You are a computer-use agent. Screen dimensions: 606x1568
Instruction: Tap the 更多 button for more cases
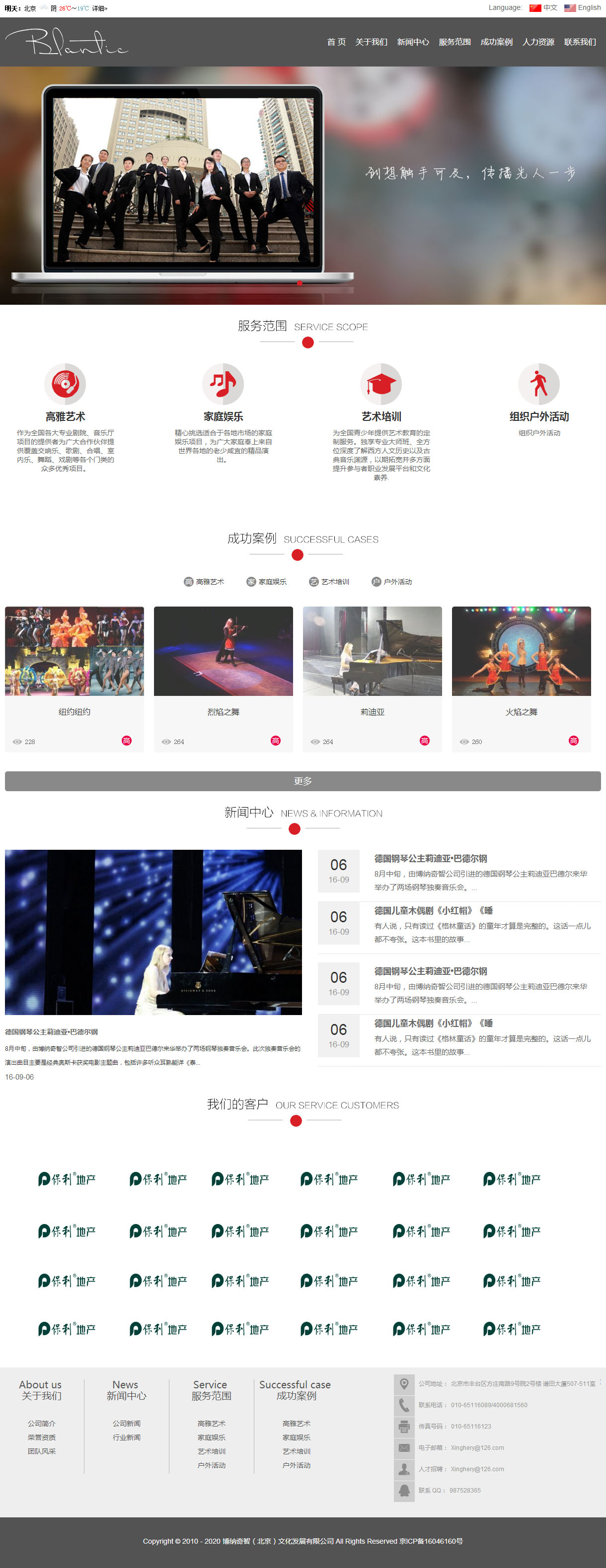click(303, 781)
